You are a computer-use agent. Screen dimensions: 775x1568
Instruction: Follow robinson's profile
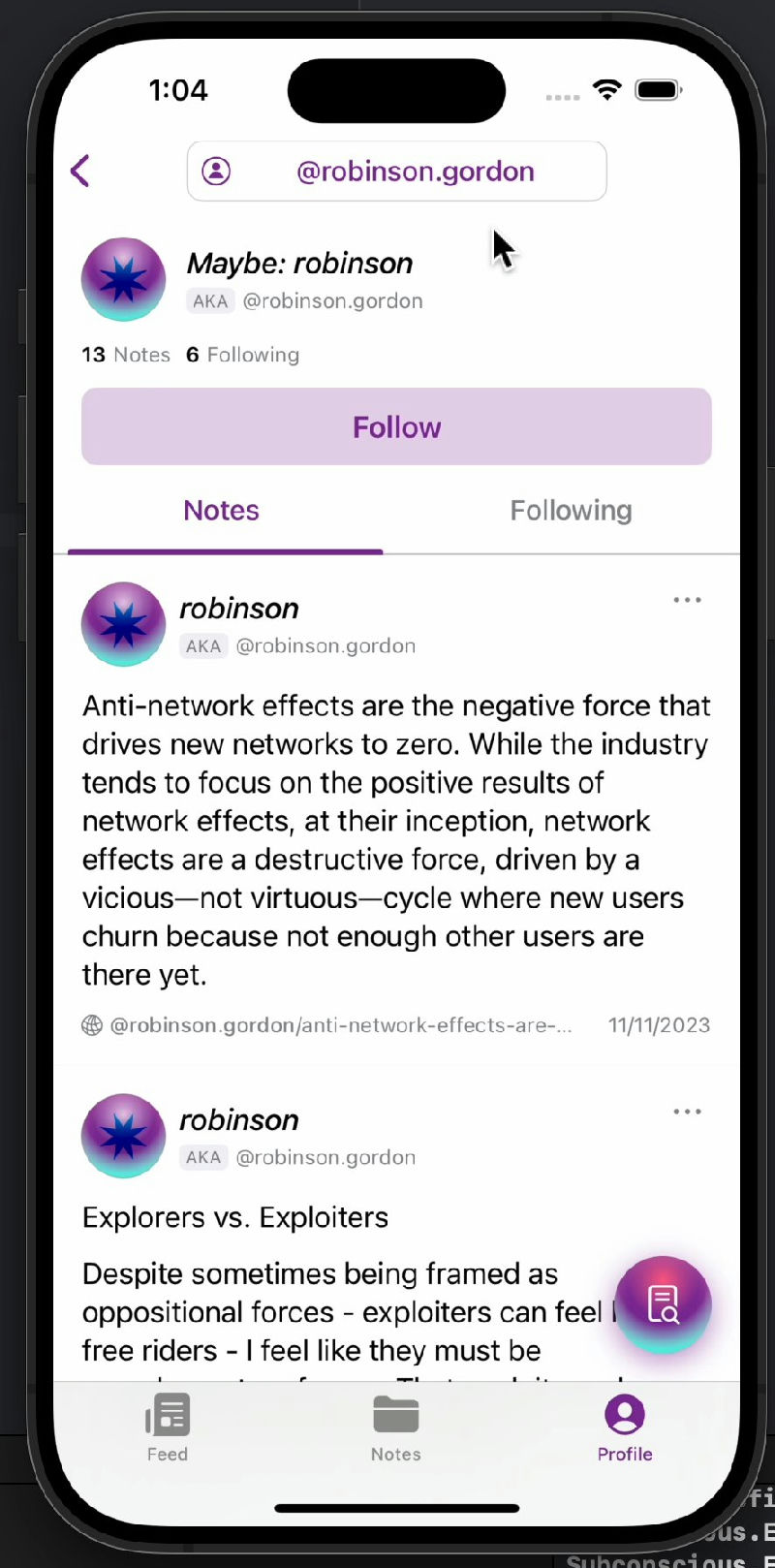tap(396, 427)
